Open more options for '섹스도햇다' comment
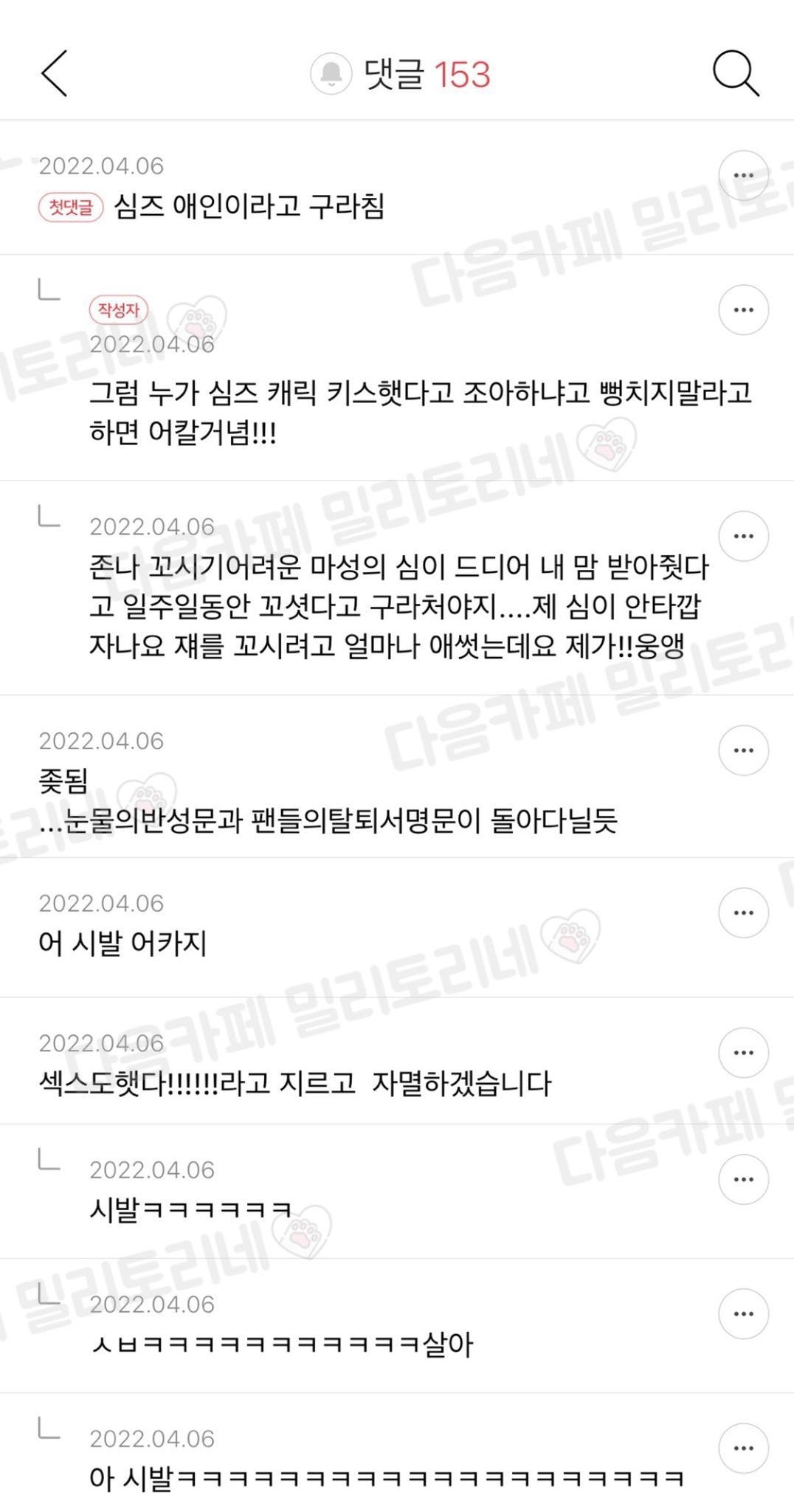 tap(743, 1053)
